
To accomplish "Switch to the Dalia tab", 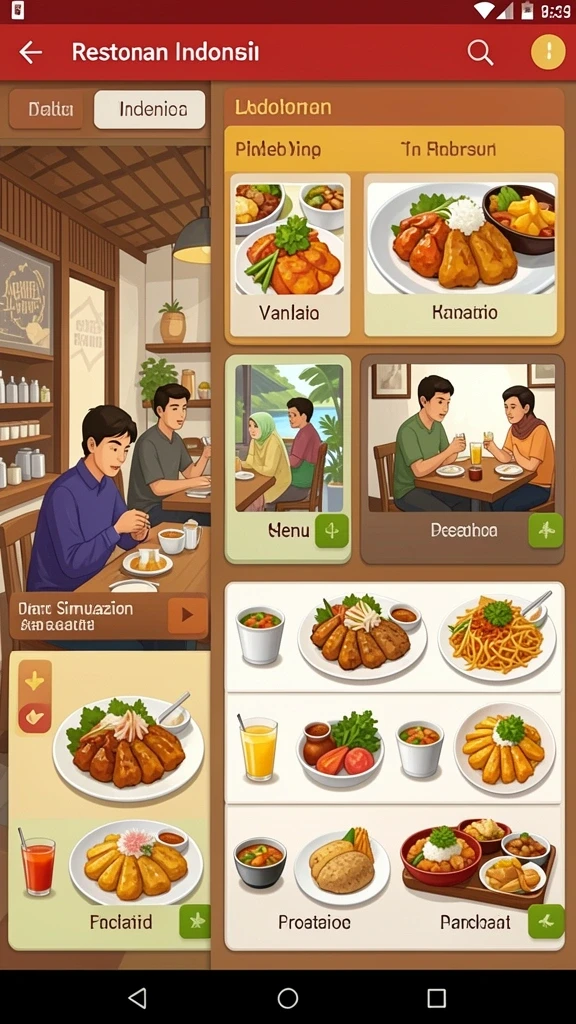I will click(46, 110).
